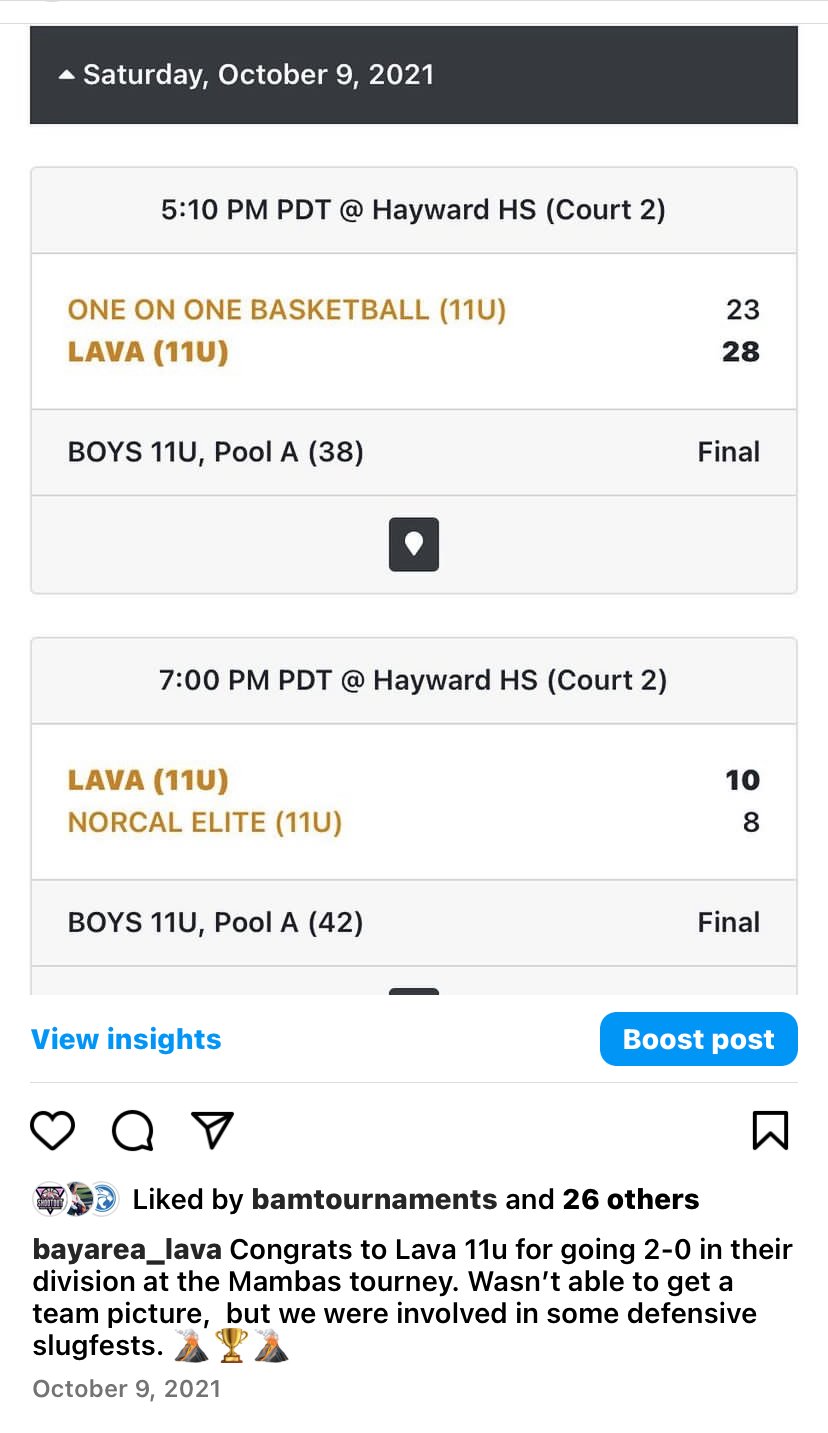View the 26 others who liked
The width and height of the screenshot is (828, 1433).
631,1199
